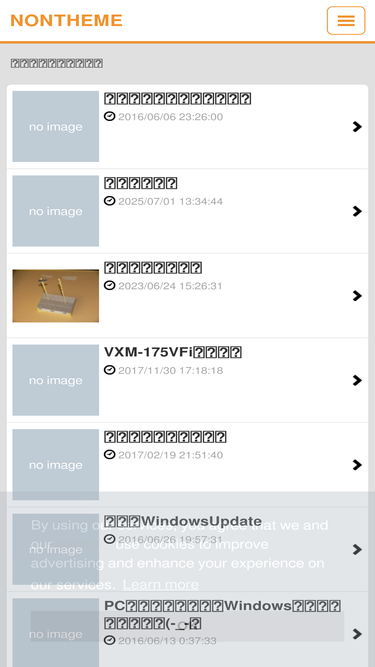Open the post dated 2016/06/13 0:37:33
The height and width of the screenshot is (667, 375).
(187, 630)
